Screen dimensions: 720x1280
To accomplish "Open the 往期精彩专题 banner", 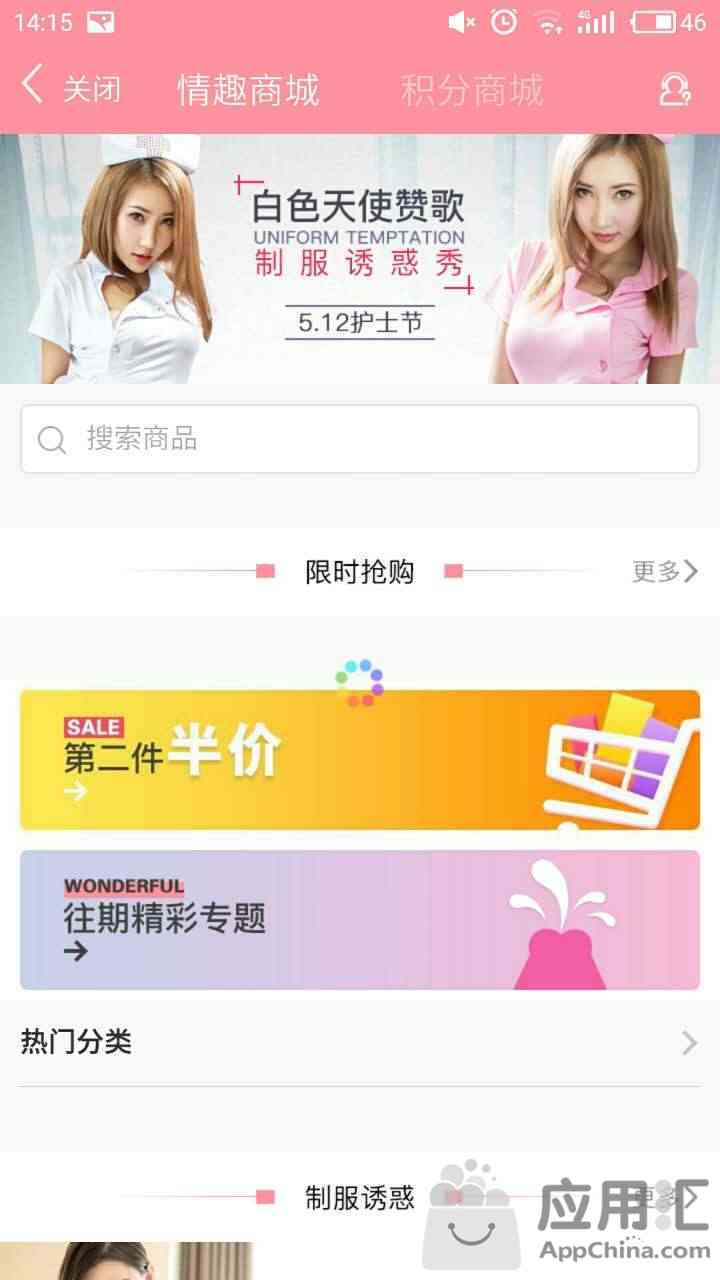I will [360, 920].
